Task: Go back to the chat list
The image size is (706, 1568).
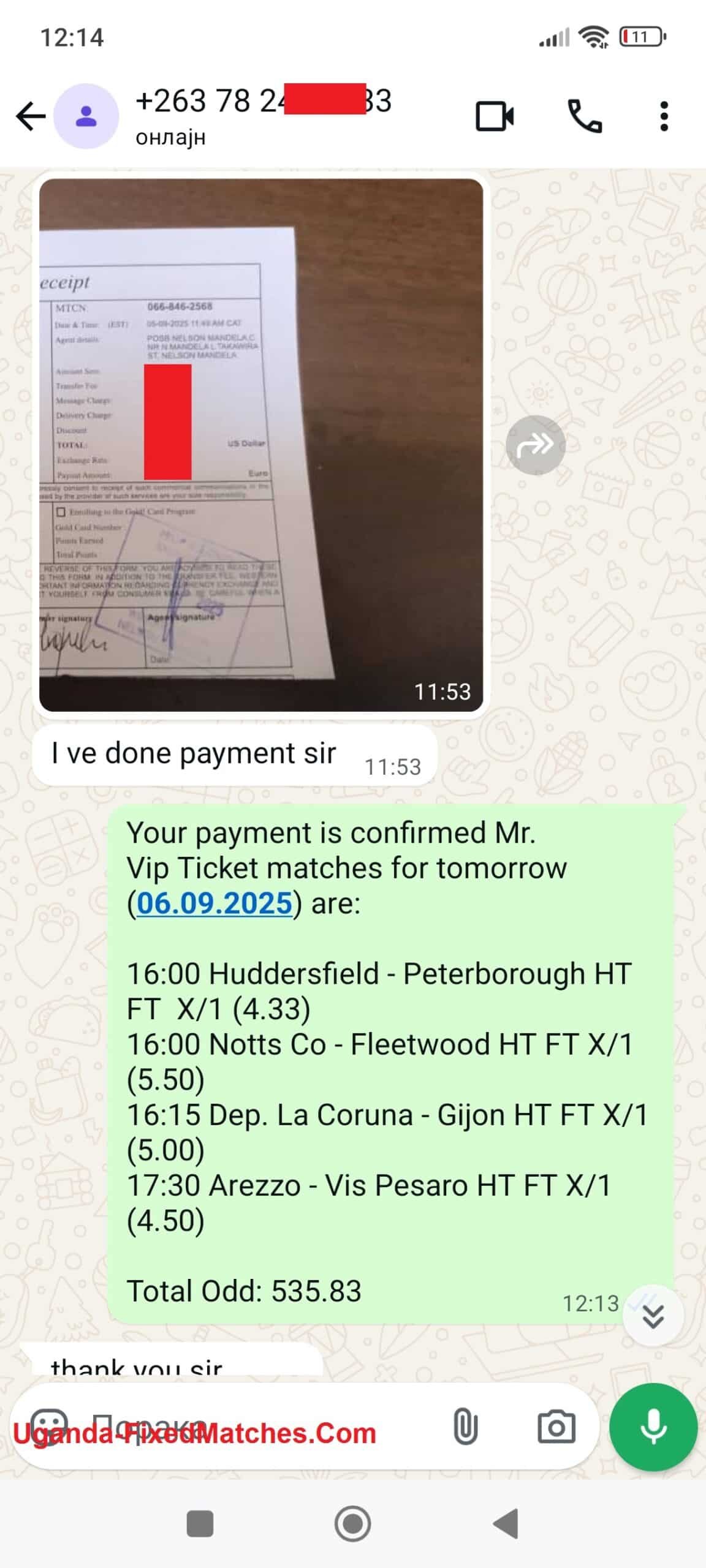Action: click(31, 116)
